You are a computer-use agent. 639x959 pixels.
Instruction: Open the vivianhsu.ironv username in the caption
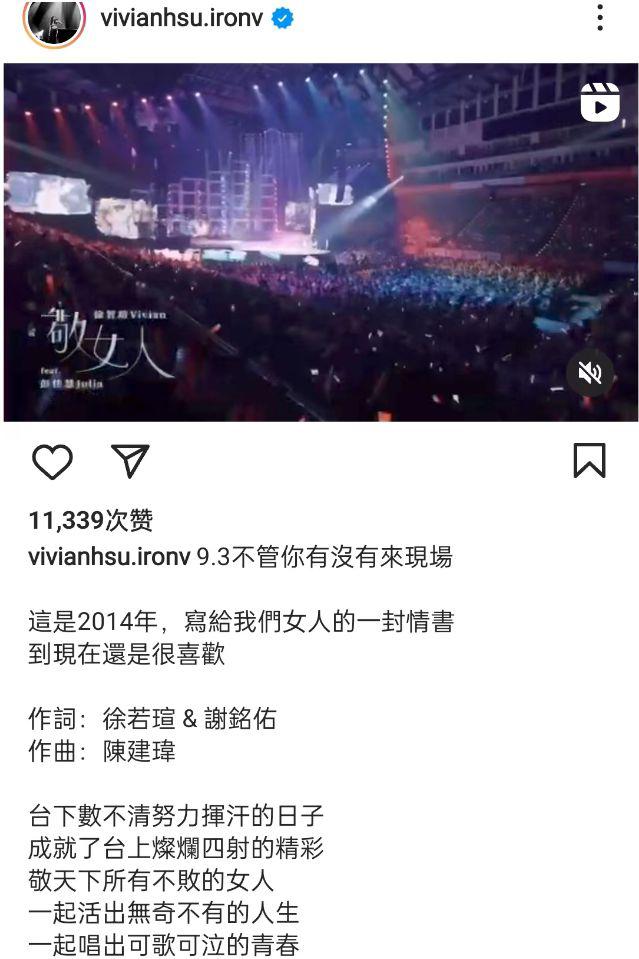[109, 557]
